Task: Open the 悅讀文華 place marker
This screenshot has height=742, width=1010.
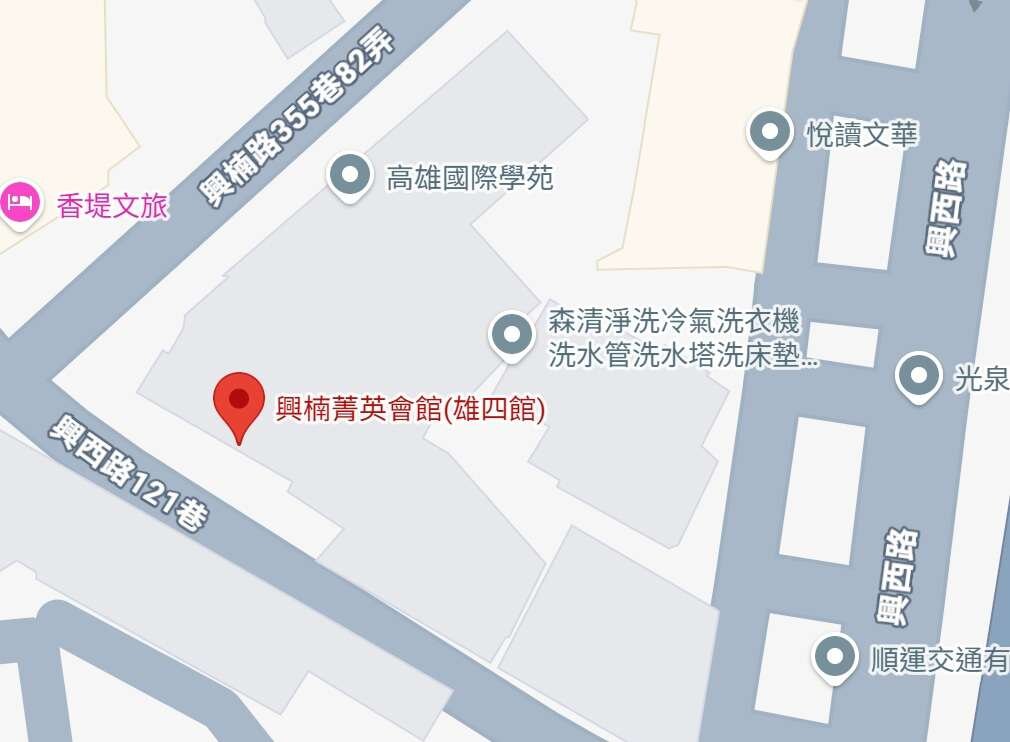Action: pos(771,131)
